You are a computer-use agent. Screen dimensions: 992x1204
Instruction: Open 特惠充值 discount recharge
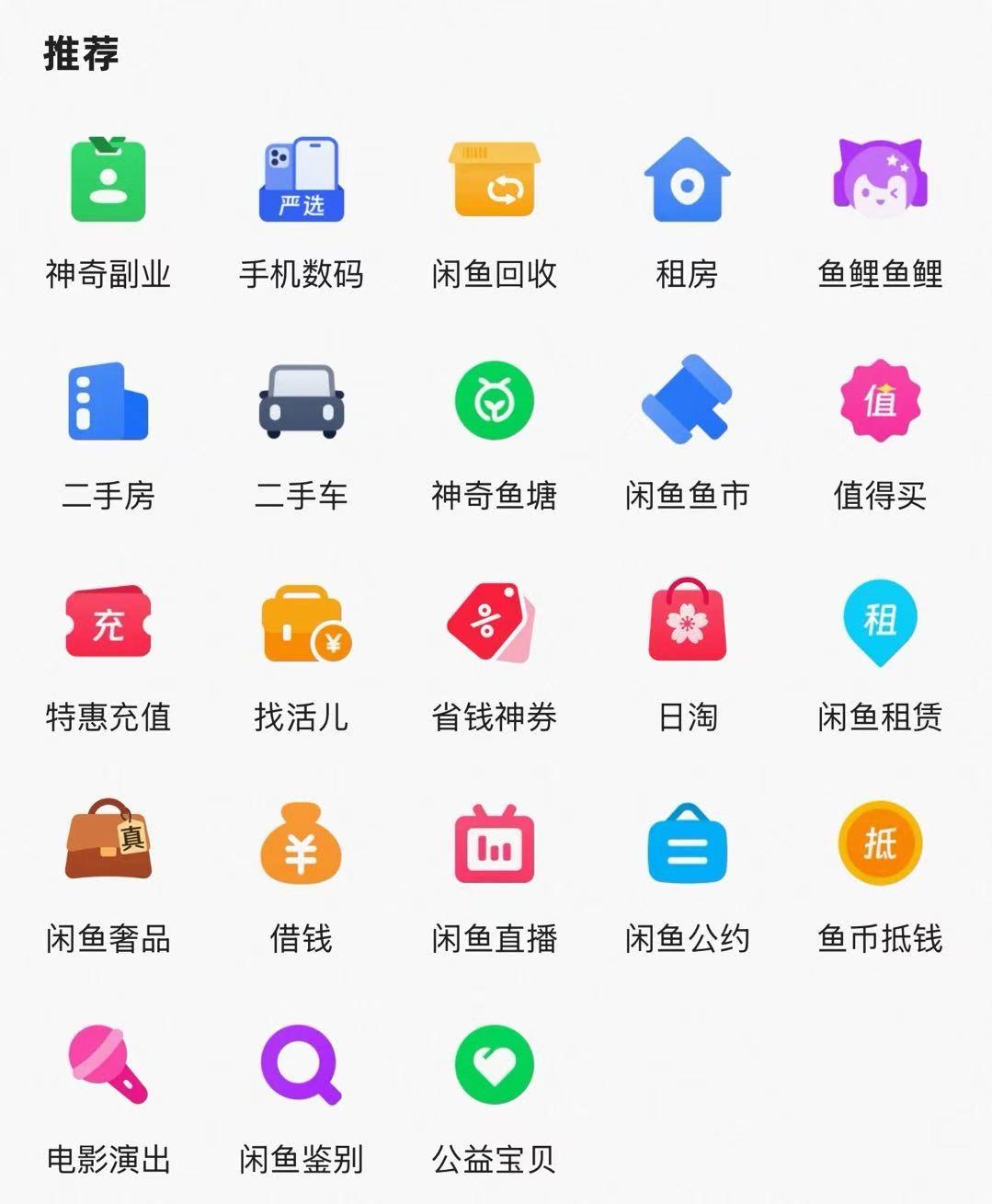pos(108,624)
